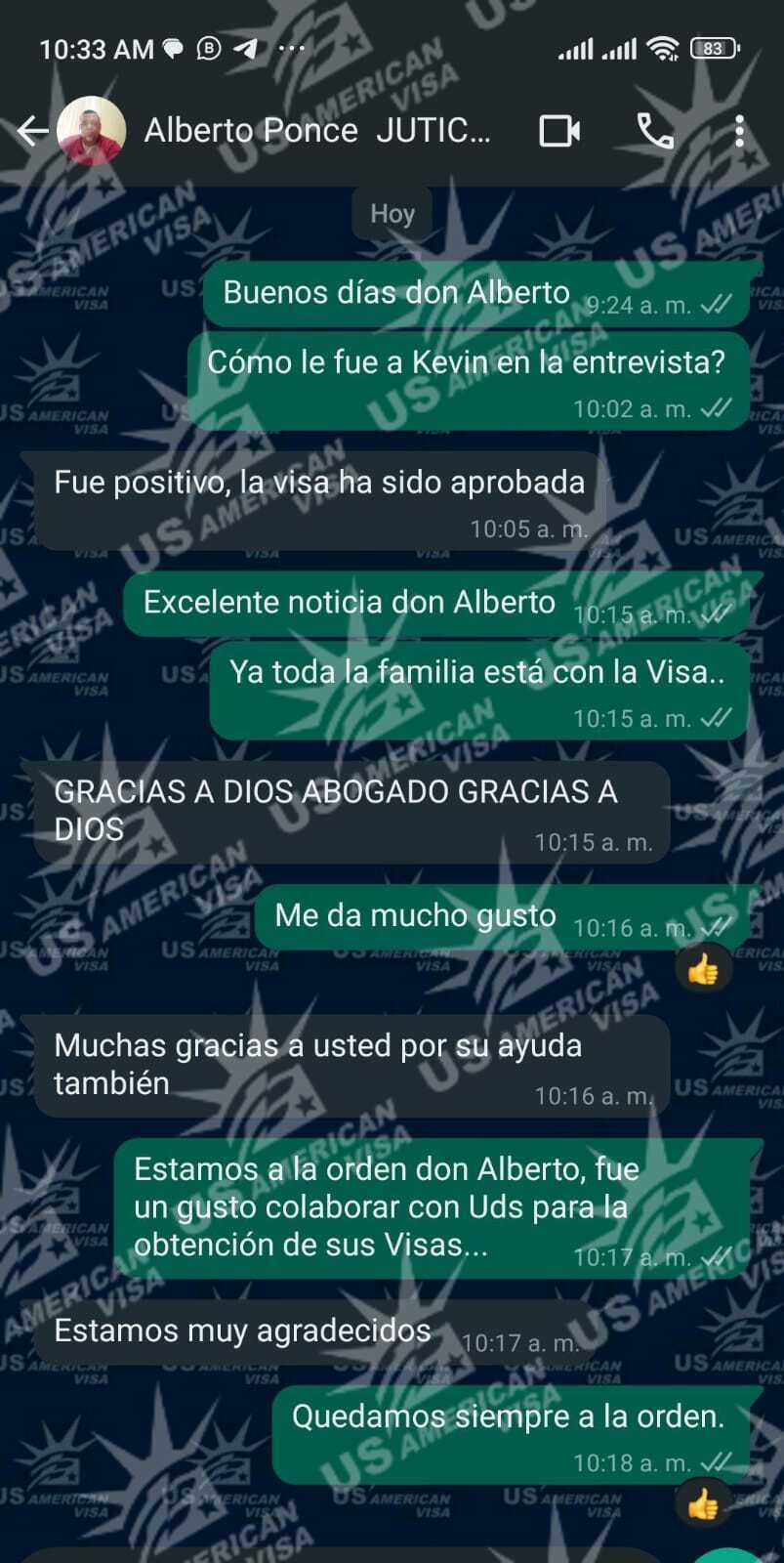This screenshot has height=1563, width=784.
Task: Open the three-dot overflow menu
Action: tap(739, 131)
